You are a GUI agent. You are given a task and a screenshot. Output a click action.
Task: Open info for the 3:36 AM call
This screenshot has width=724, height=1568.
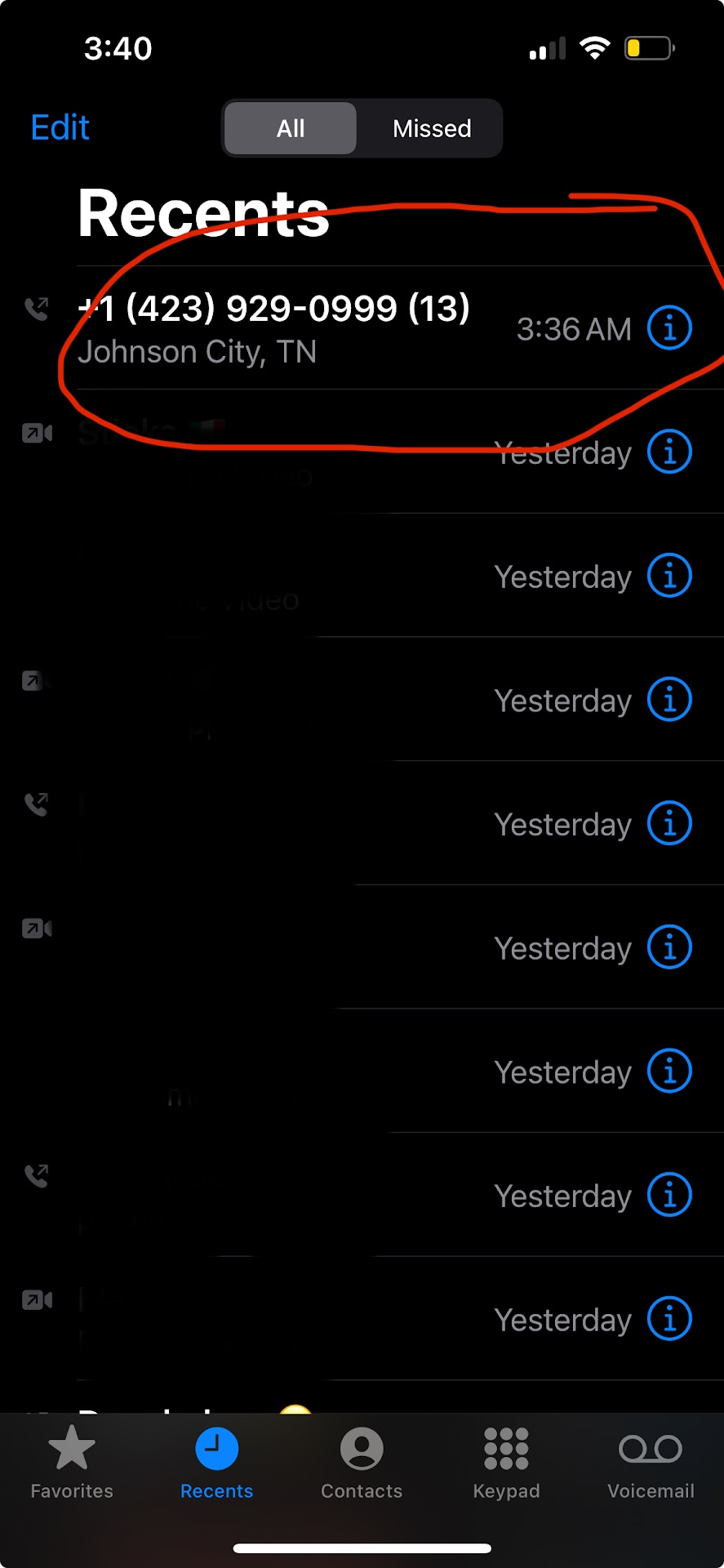(x=669, y=328)
